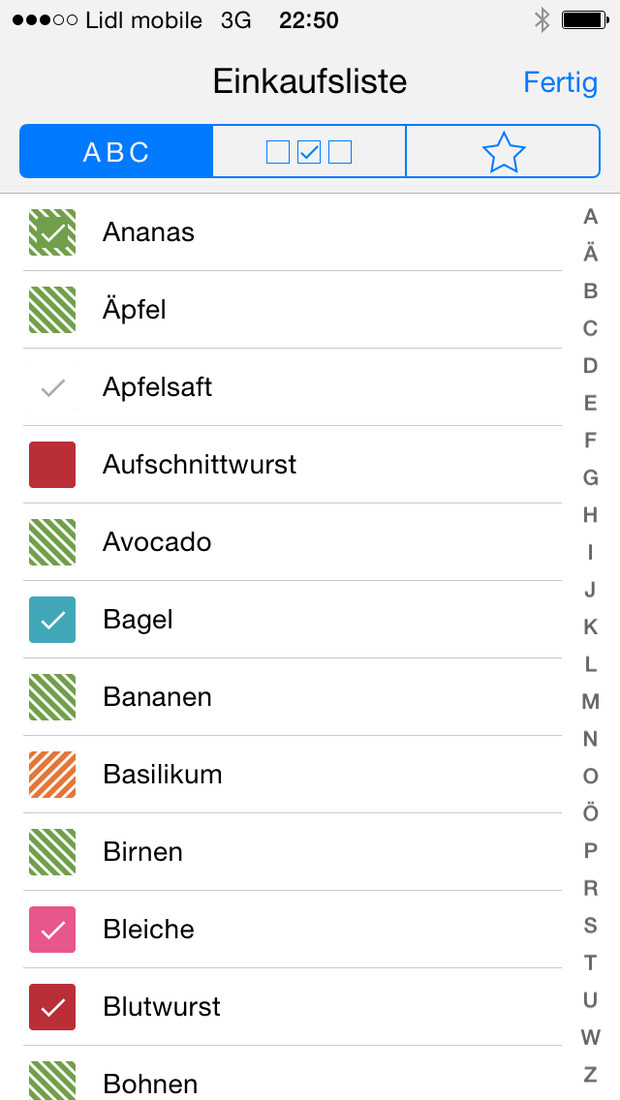Select the Avocado row
620x1100 pixels.
[292, 542]
